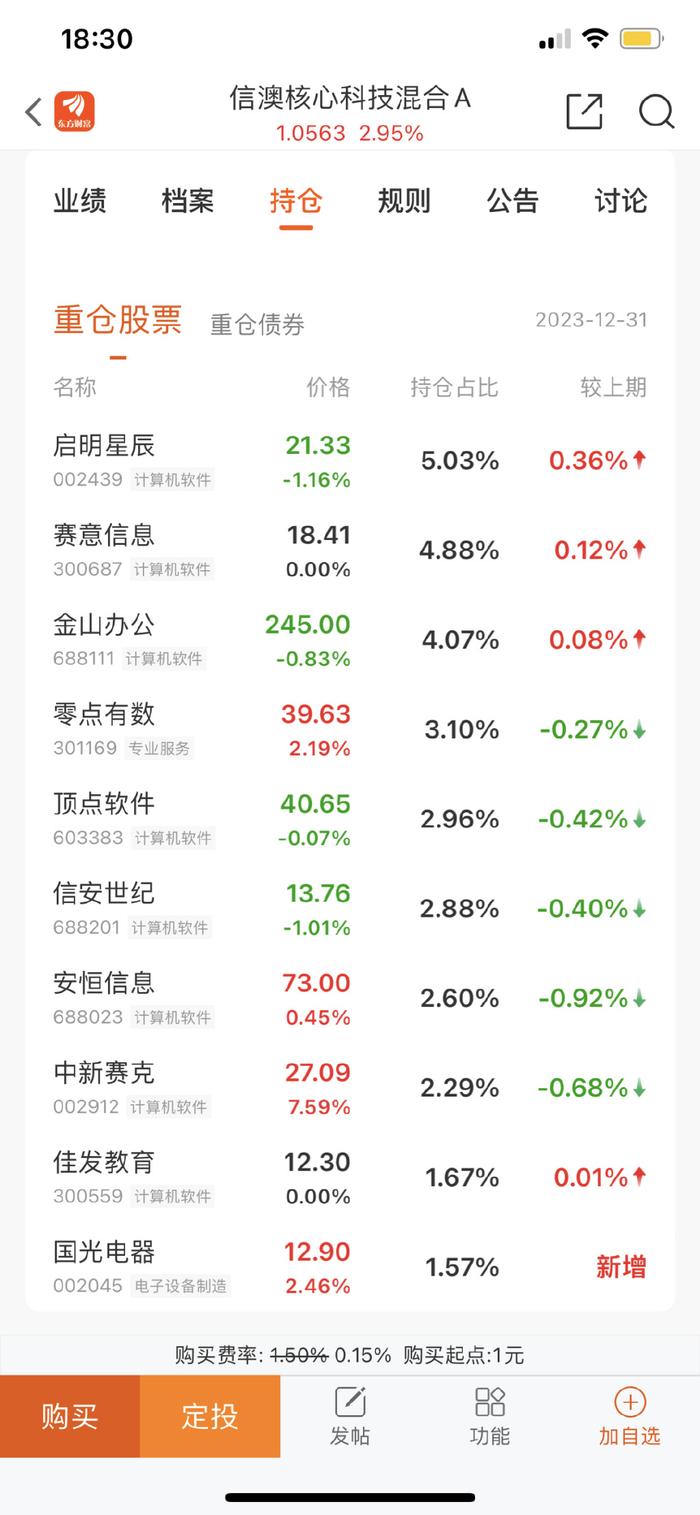Share this fund page
The height and width of the screenshot is (1515, 700).
[584, 111]
